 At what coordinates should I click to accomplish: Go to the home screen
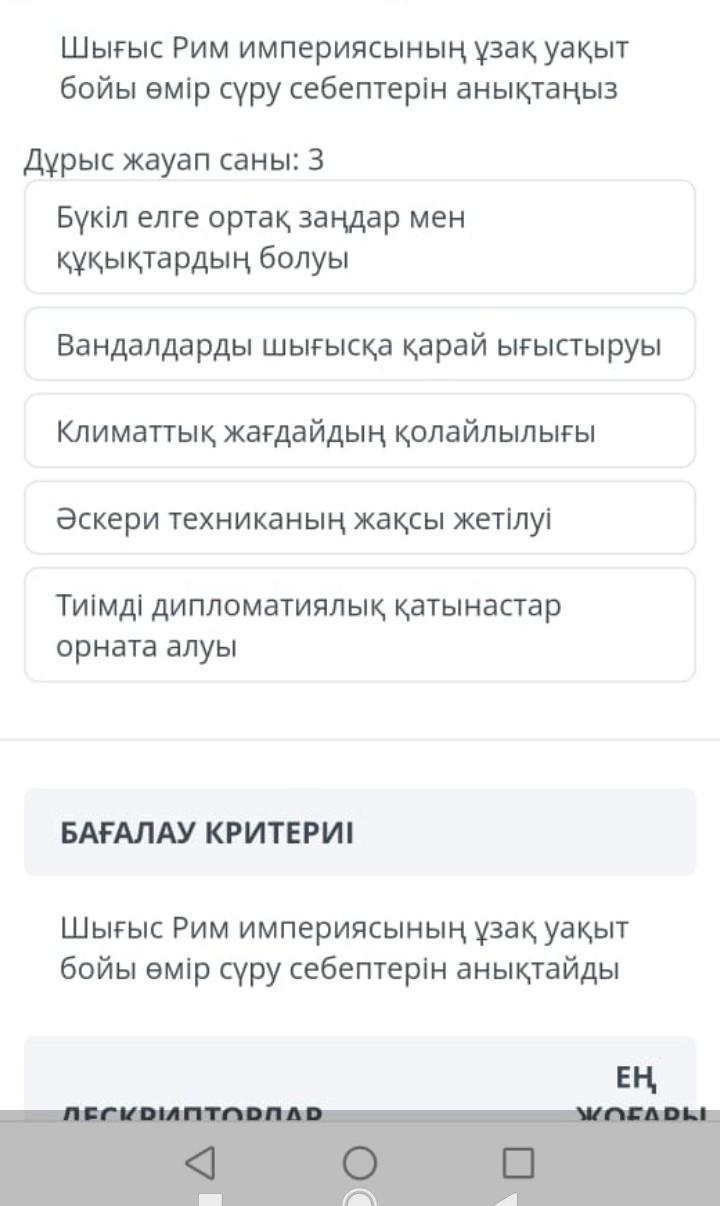pos(360,1162)
